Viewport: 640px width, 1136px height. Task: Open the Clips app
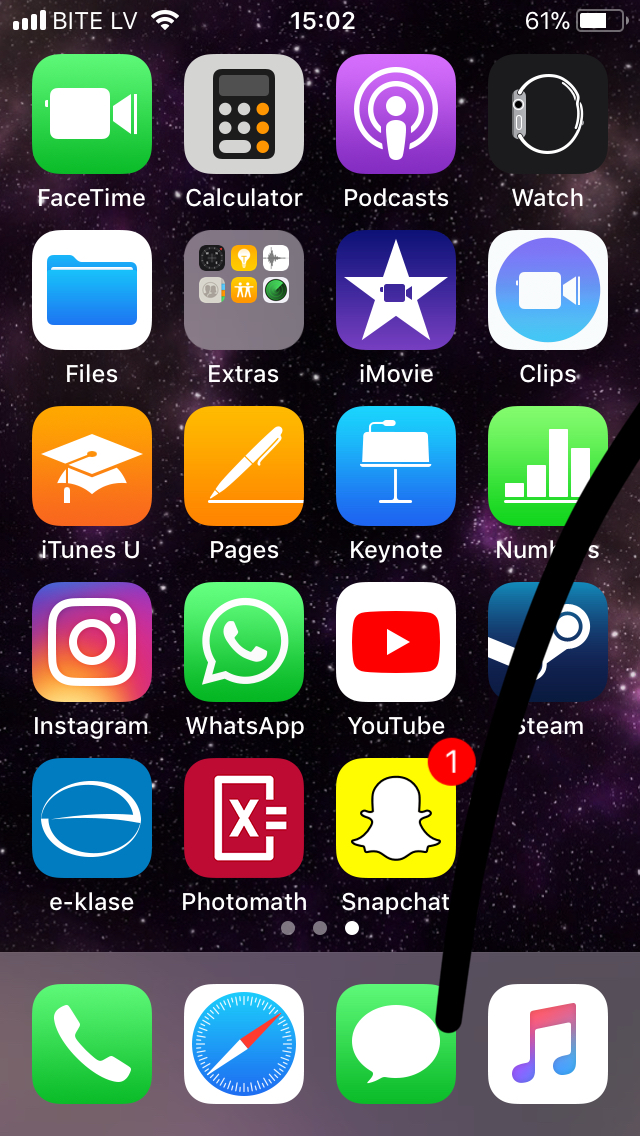pyautogui.click(x=548, y=290)
